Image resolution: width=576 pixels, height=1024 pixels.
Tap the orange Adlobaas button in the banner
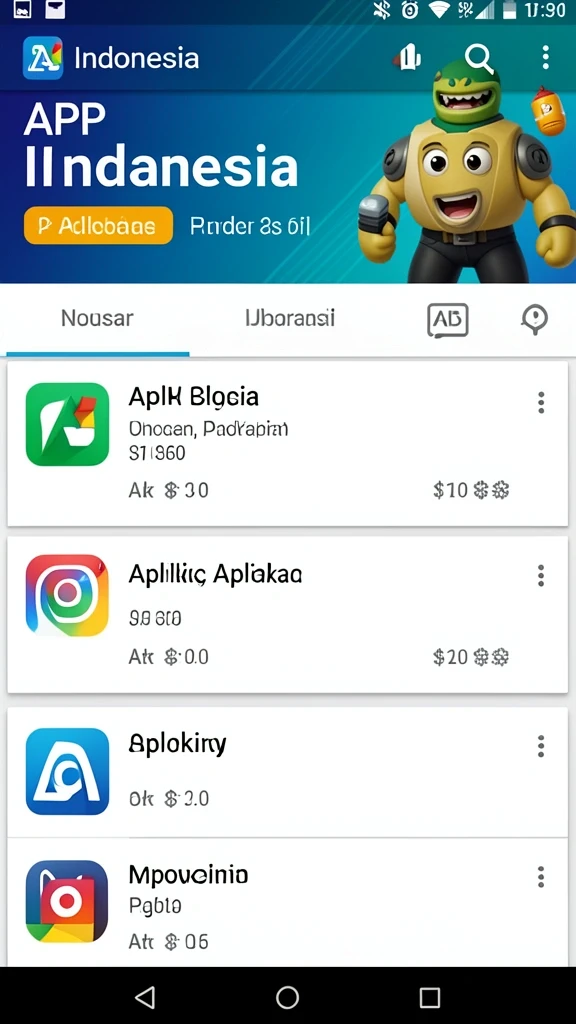[x=99, y=225]
